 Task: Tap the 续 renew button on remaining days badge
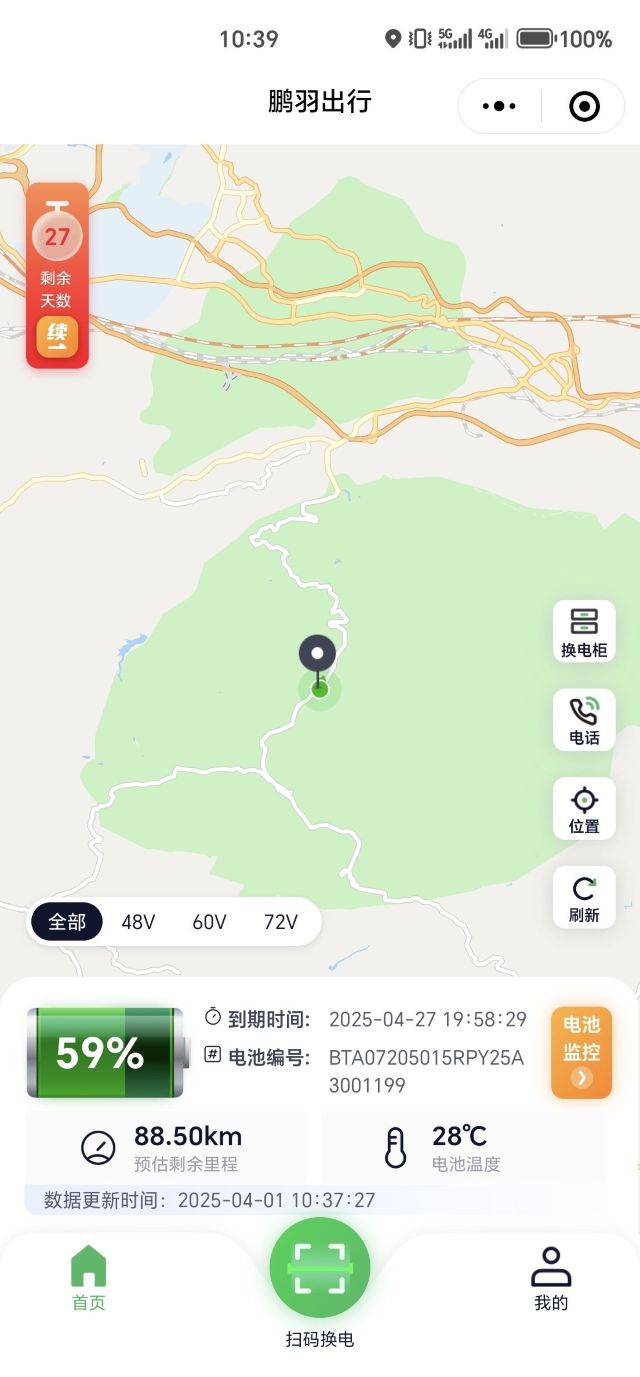(57, 337)
